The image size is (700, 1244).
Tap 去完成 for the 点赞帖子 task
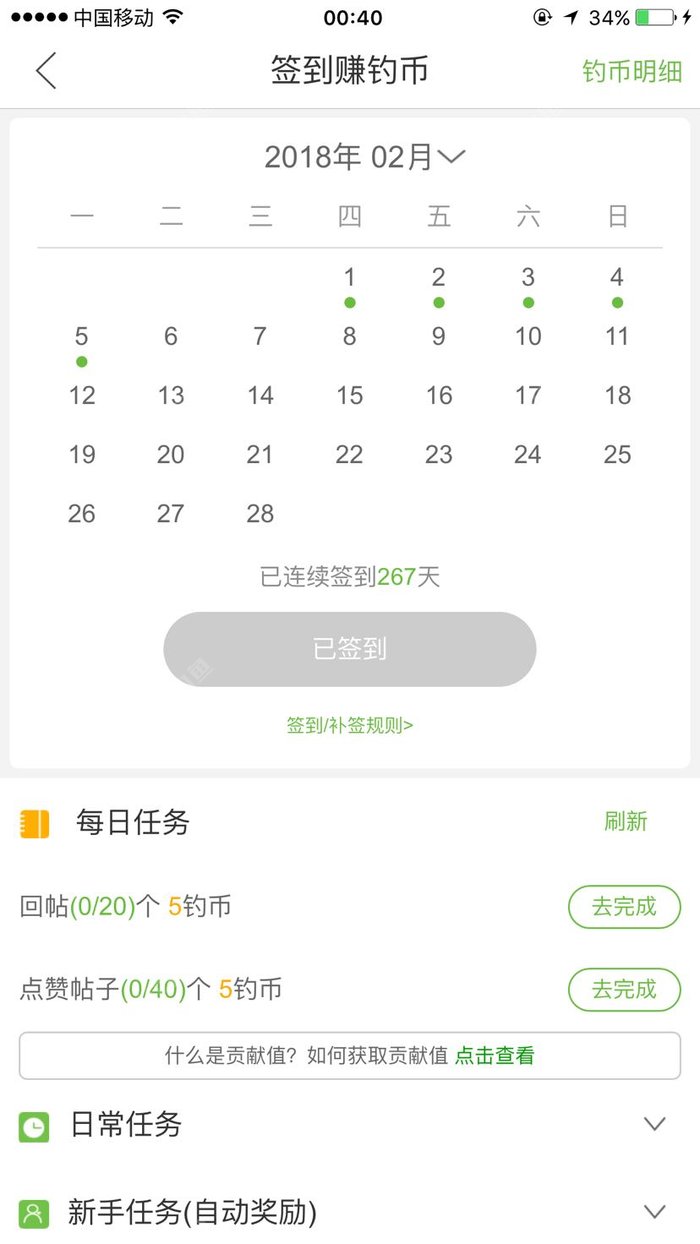click(x=624, y=990)
